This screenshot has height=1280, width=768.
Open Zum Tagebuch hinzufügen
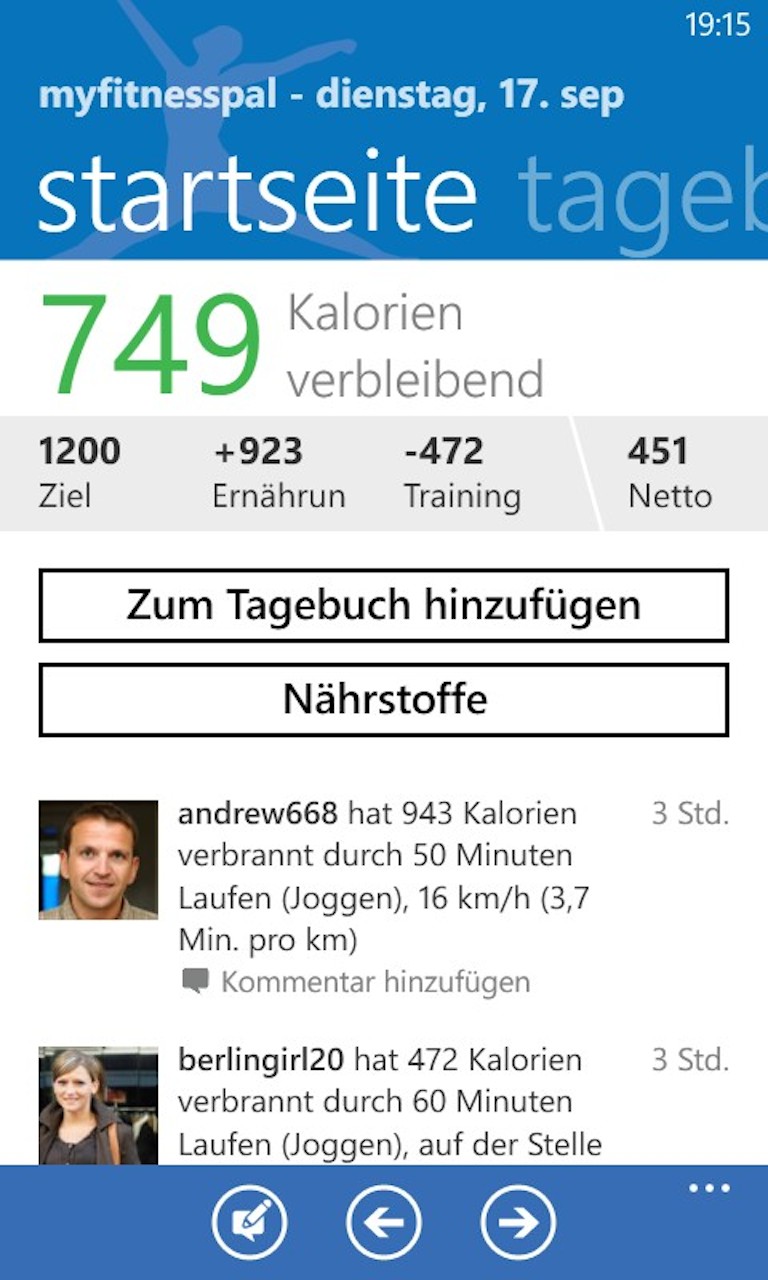point(384,604)
